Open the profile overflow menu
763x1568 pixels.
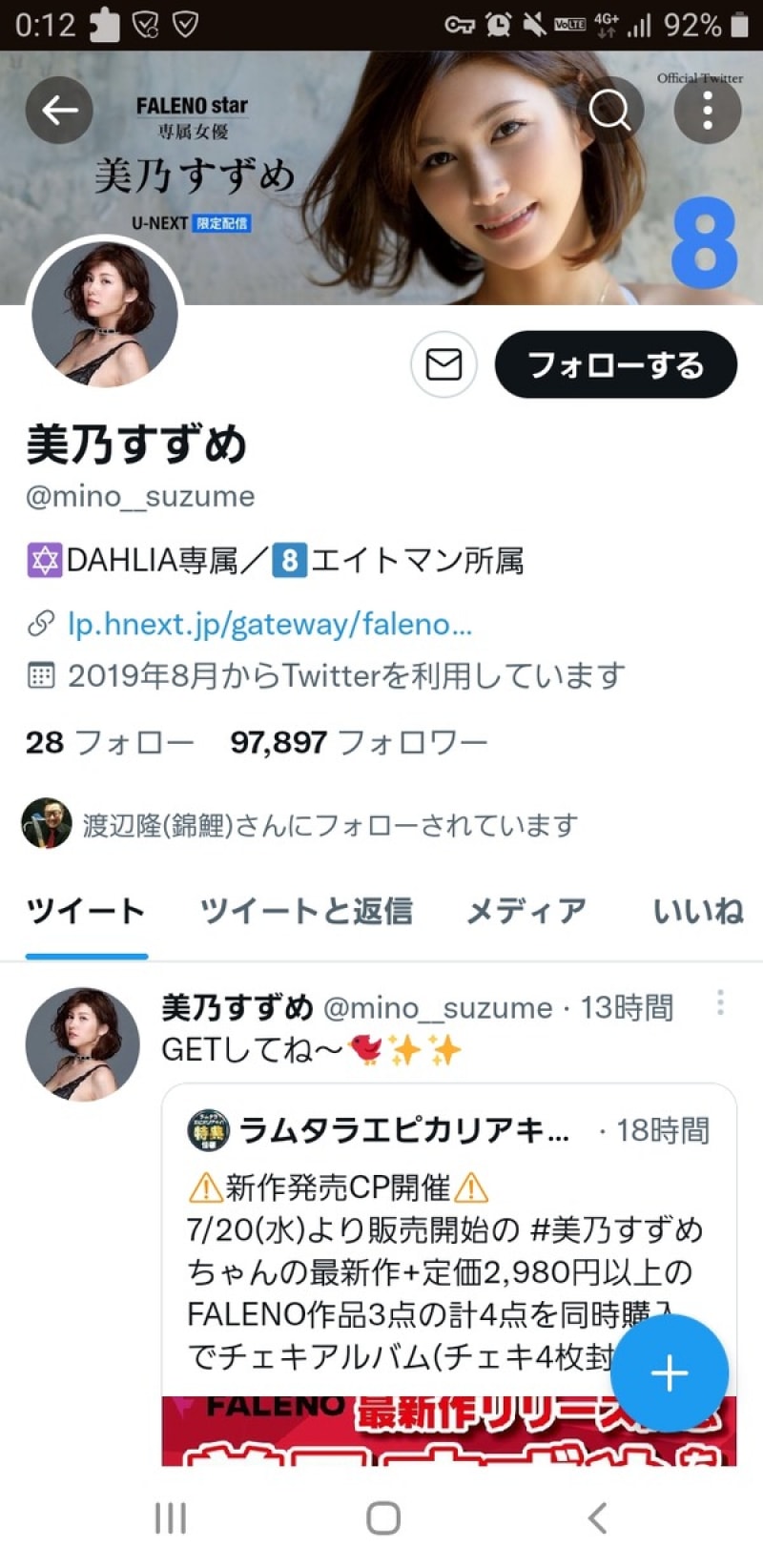707,111
